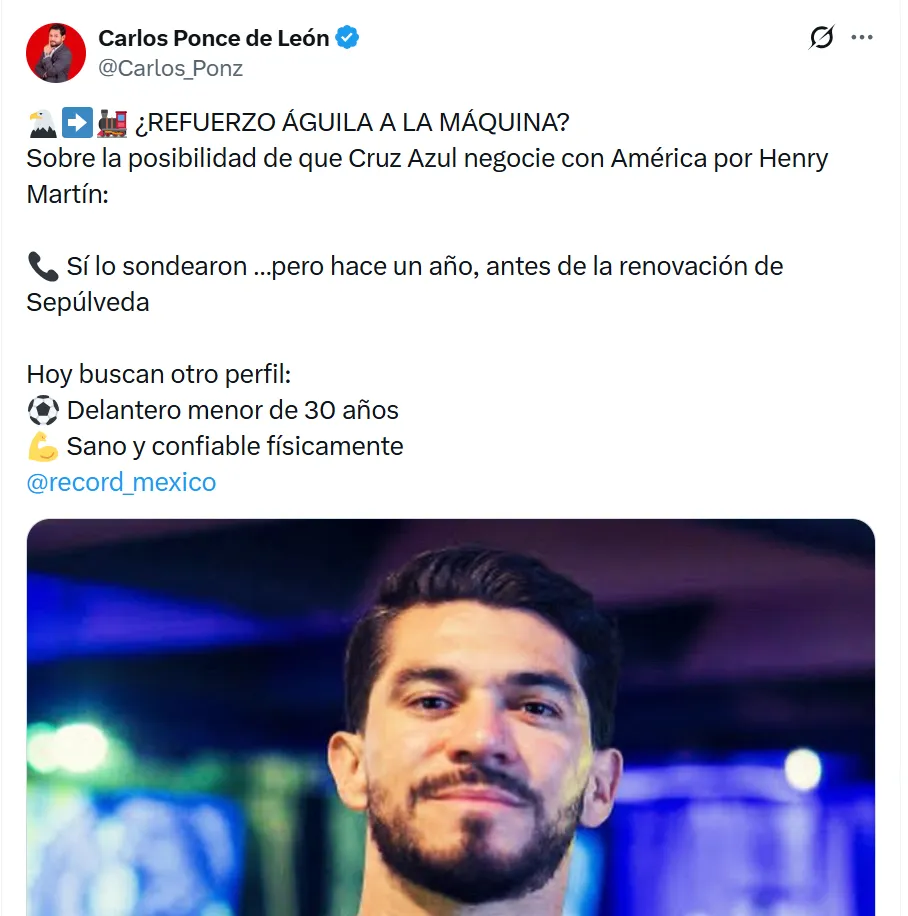The image size is (908, 916).
Task: Open Carlos Ponce de León's profile picture
Action: pos(55,53)
